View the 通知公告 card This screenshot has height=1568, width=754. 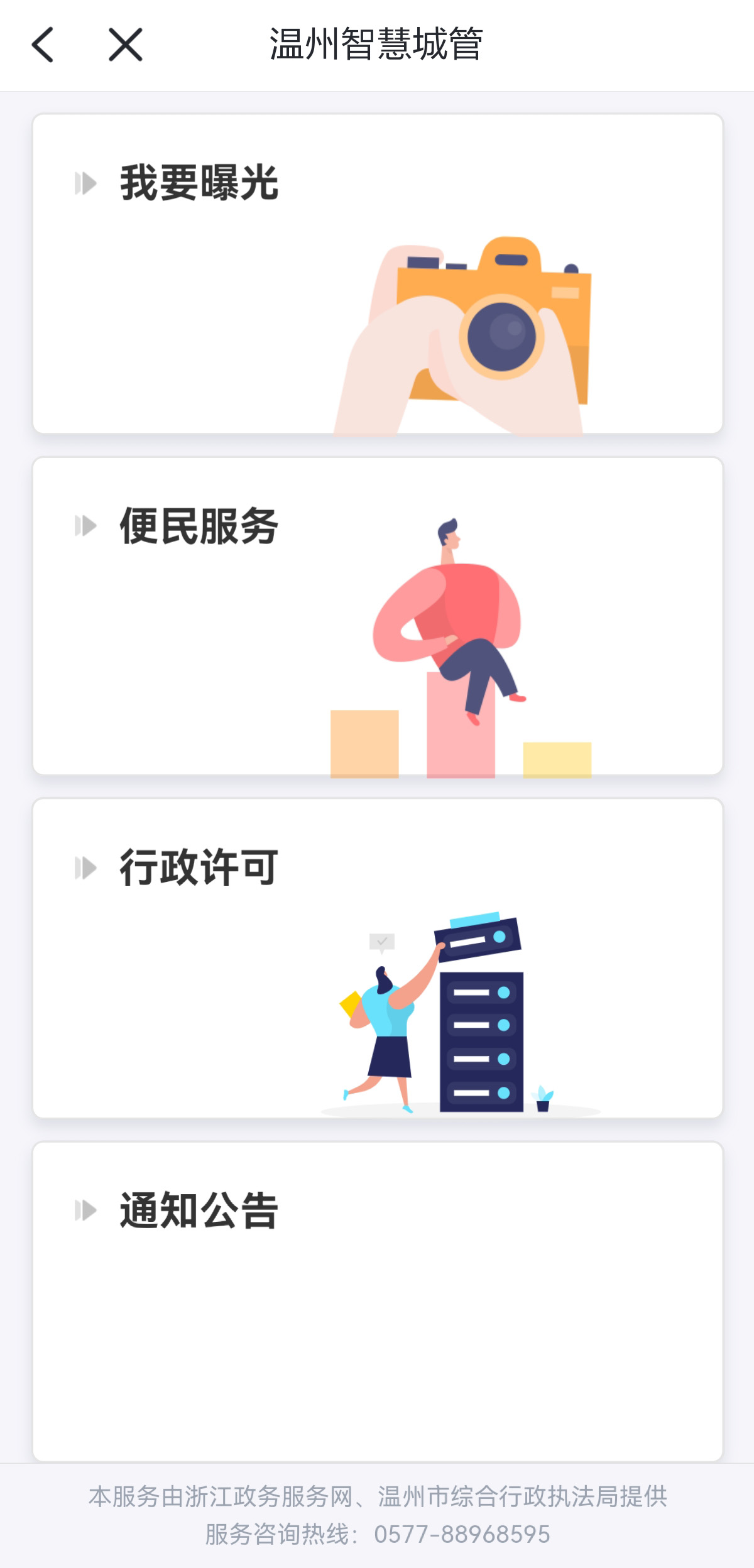tap(377, 1302)
